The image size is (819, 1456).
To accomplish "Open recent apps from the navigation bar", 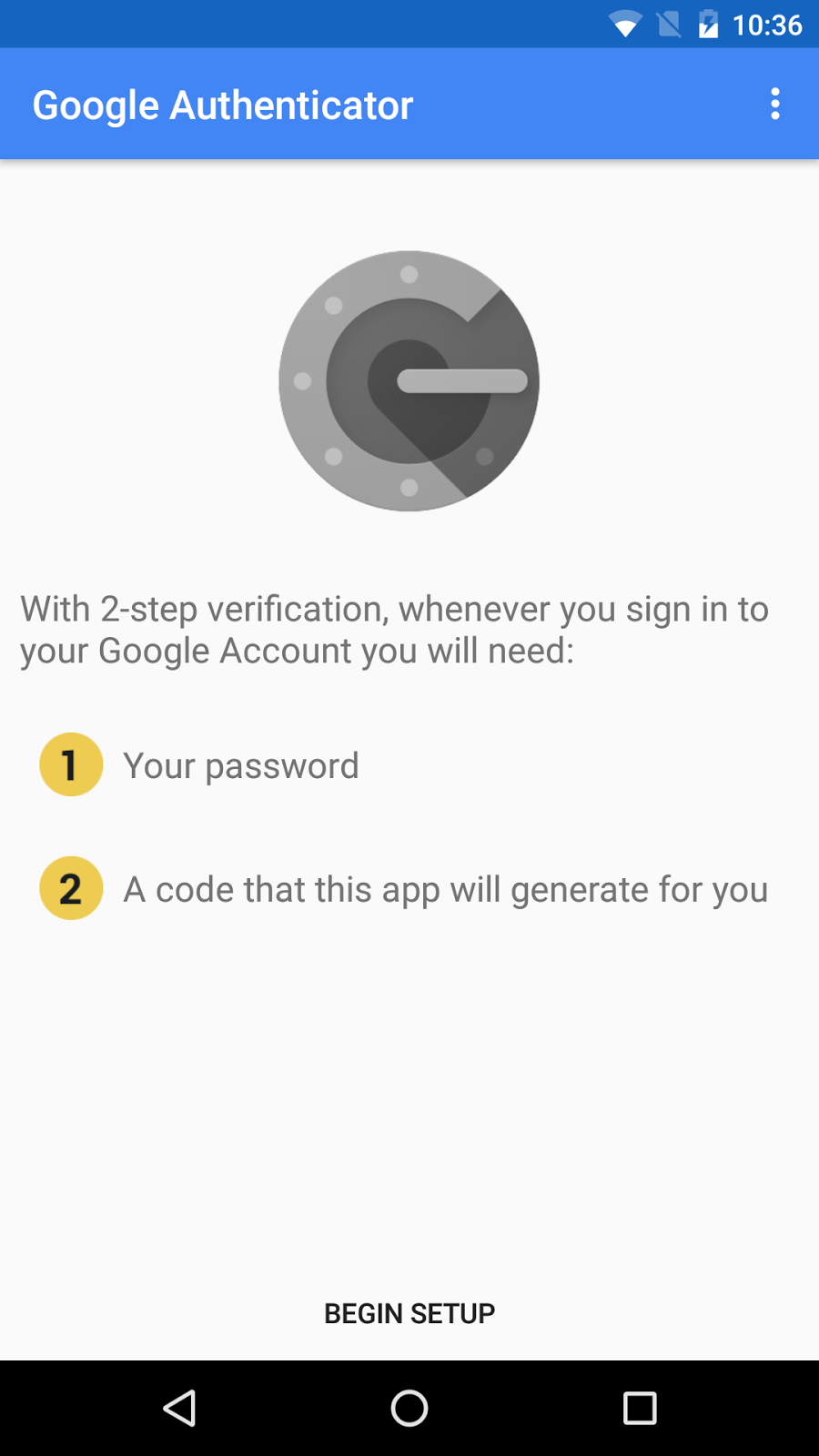I will (640, 1409).
